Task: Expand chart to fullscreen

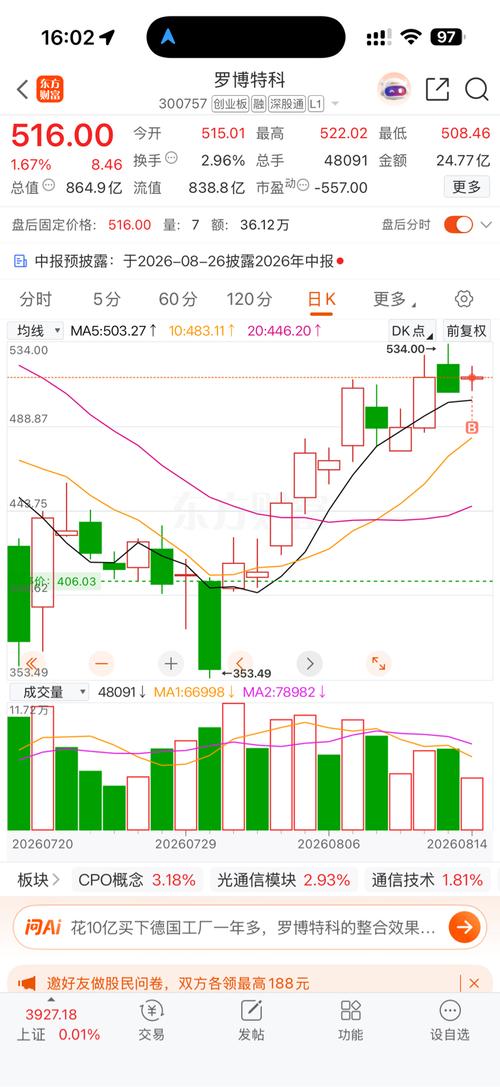Action: [x=379, y=663]
